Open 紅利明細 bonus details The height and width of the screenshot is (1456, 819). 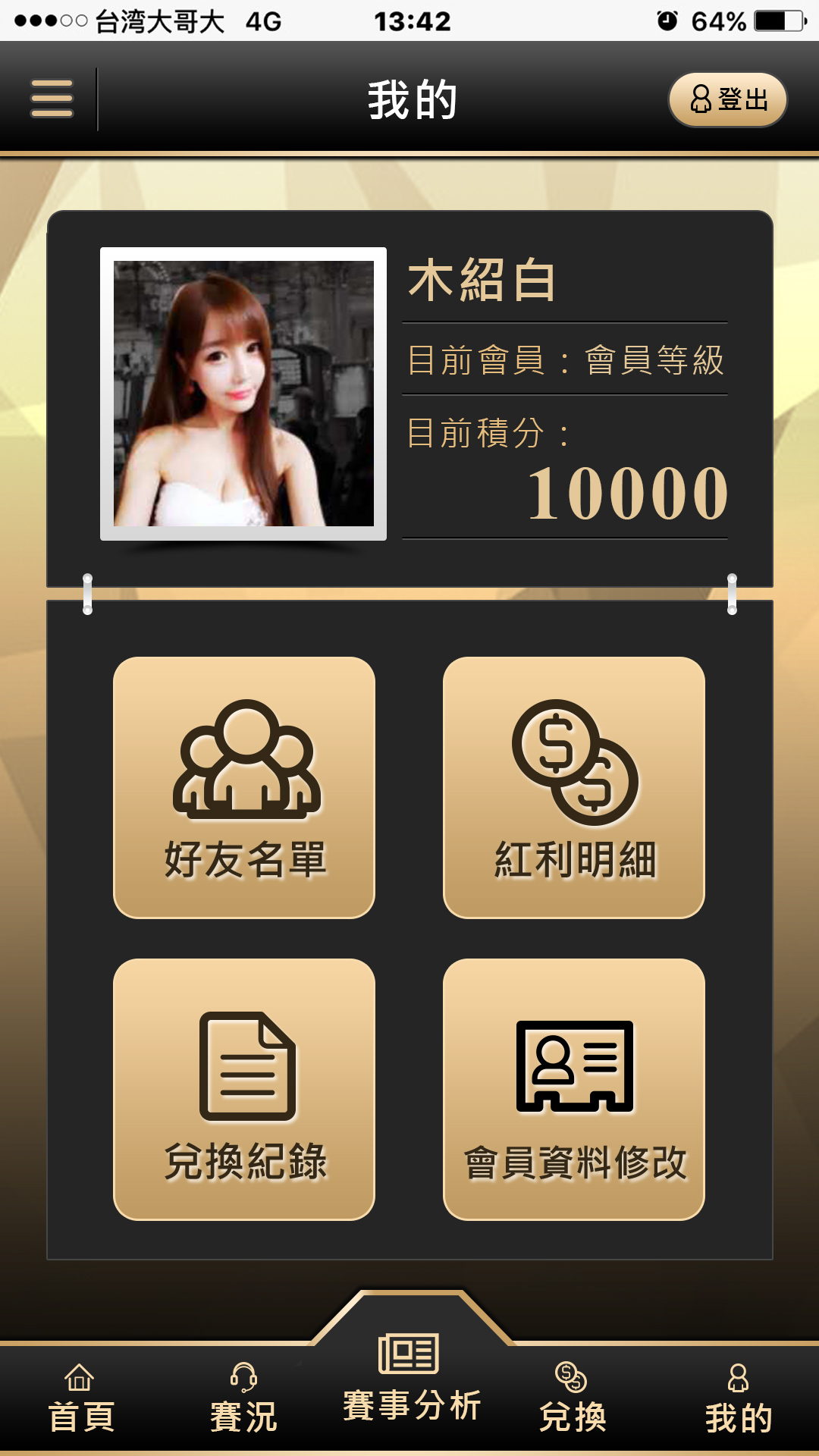(574, 787)
